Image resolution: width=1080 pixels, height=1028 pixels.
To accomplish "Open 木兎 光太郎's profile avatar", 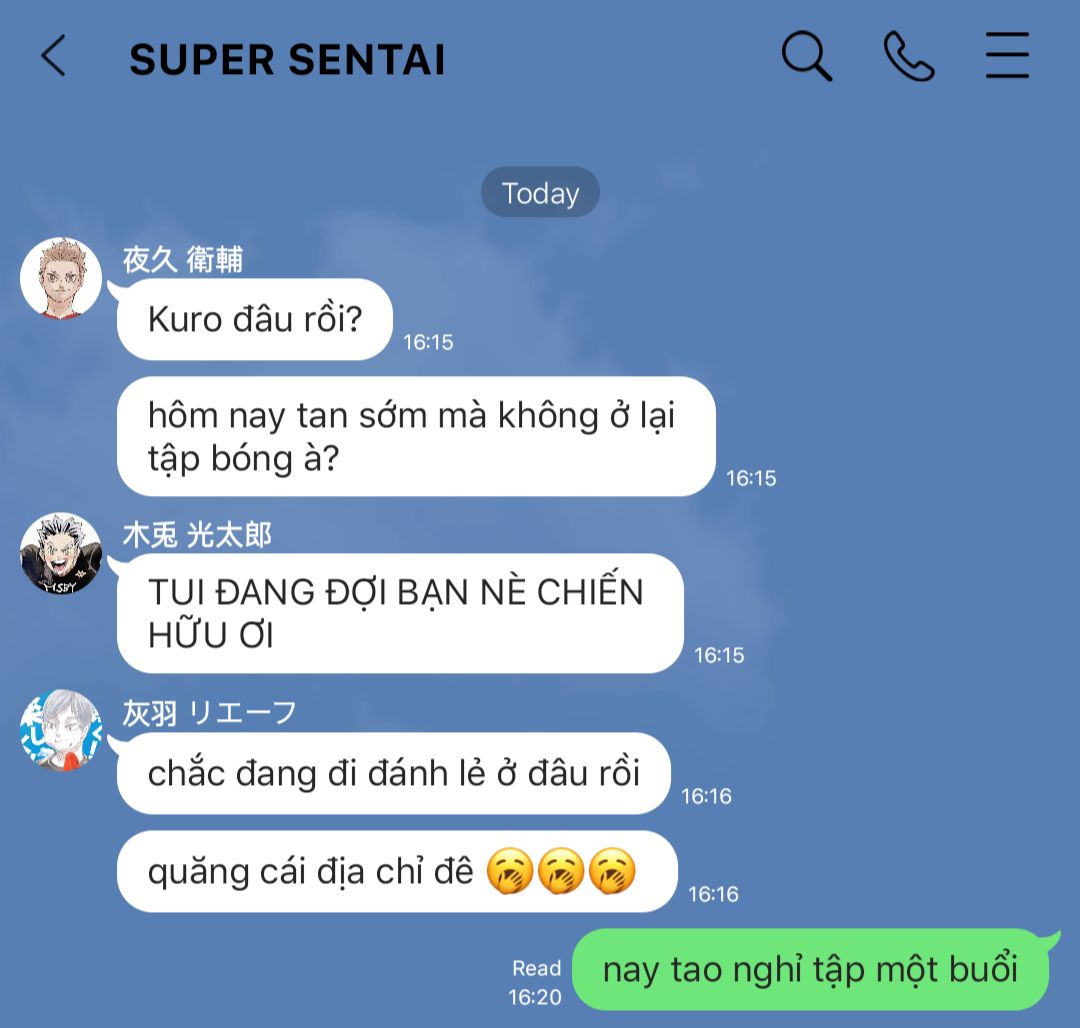I will 61,554.
